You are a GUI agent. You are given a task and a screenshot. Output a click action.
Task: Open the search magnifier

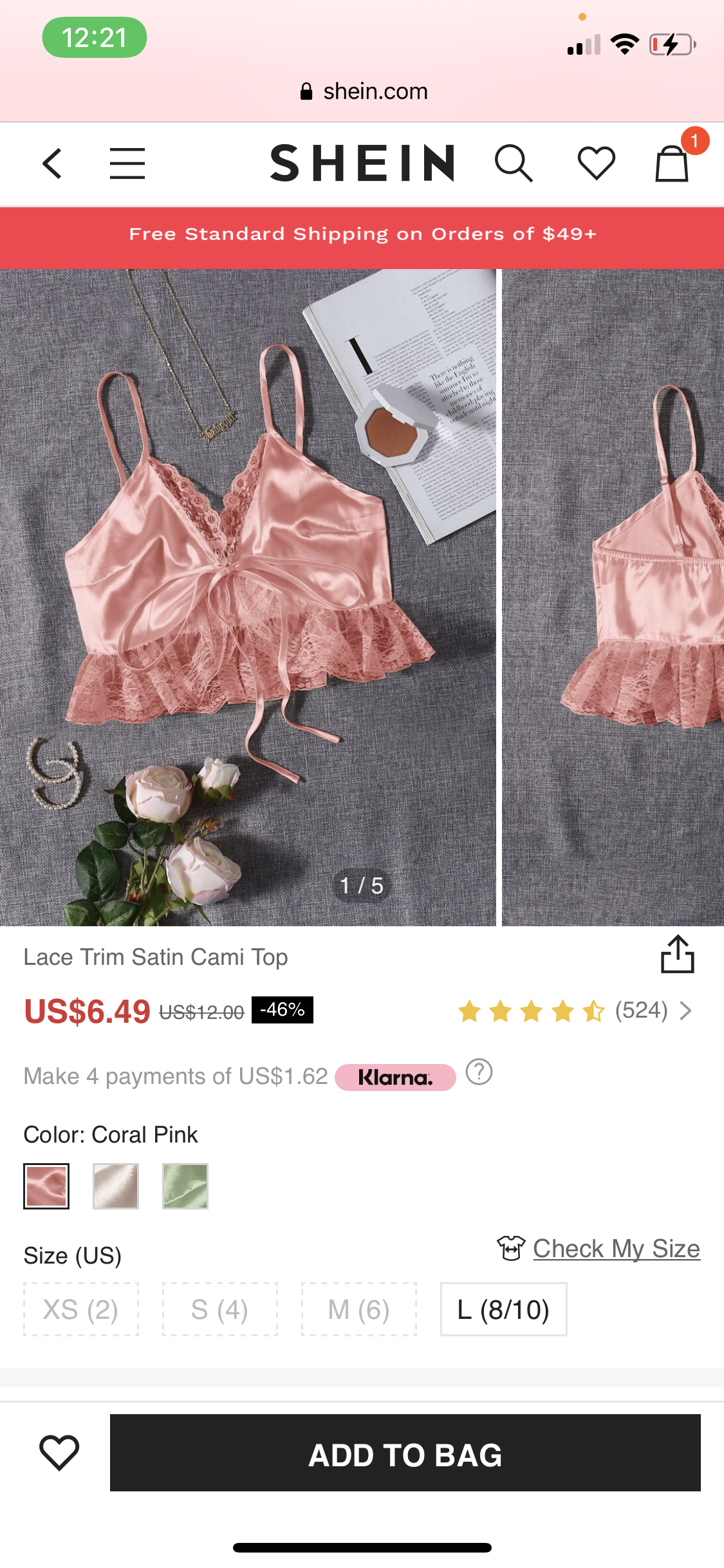(x=514, y=163)
